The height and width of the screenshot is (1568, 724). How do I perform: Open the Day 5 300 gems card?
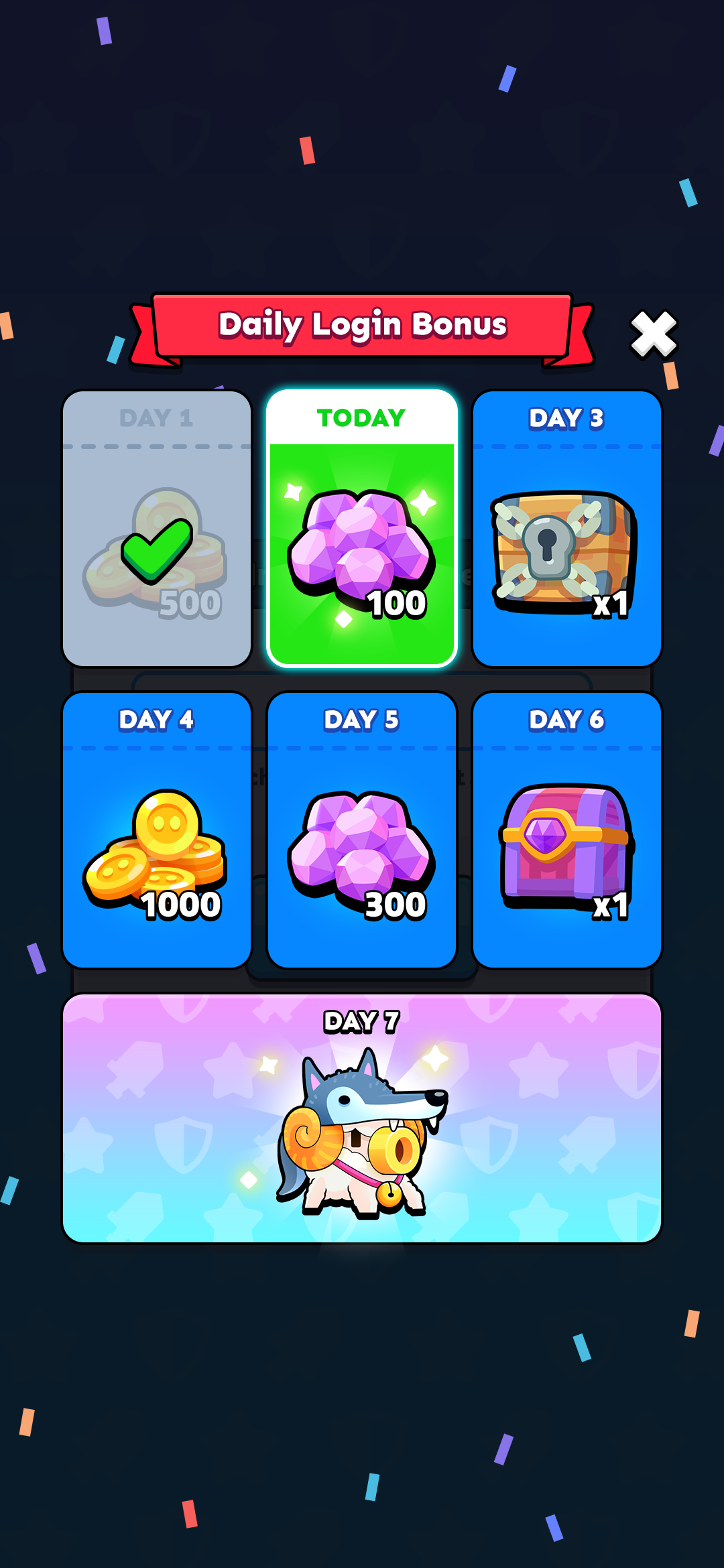click(362, 831)
